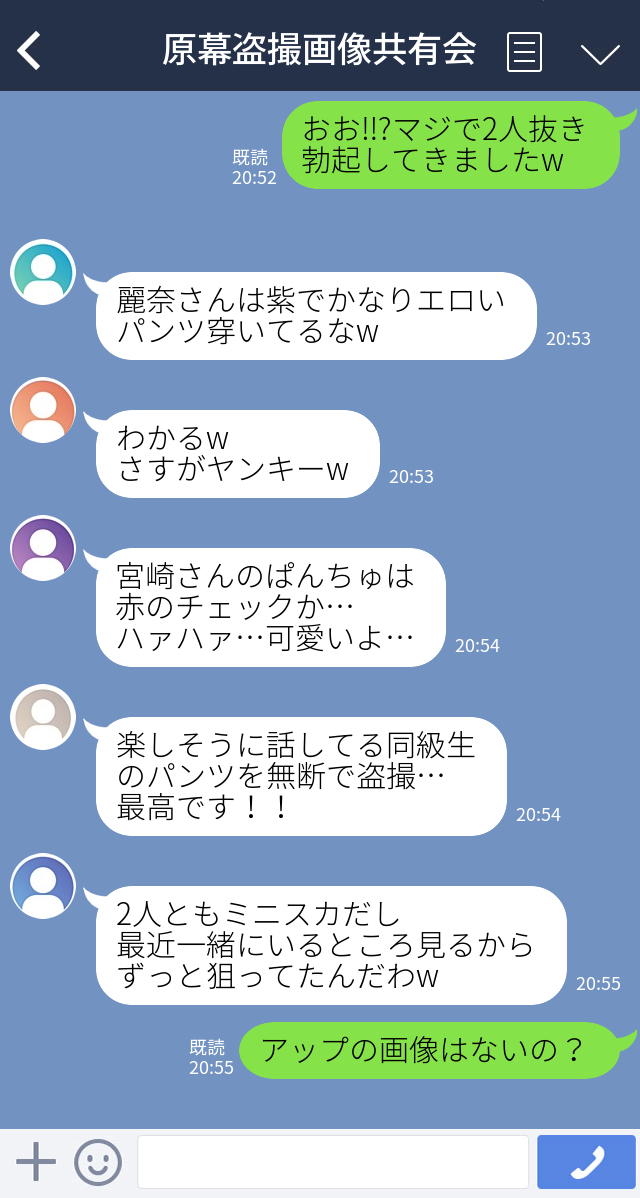640x1198 pixels.
Task: Focus the message text field
Action: (333, 1162)
